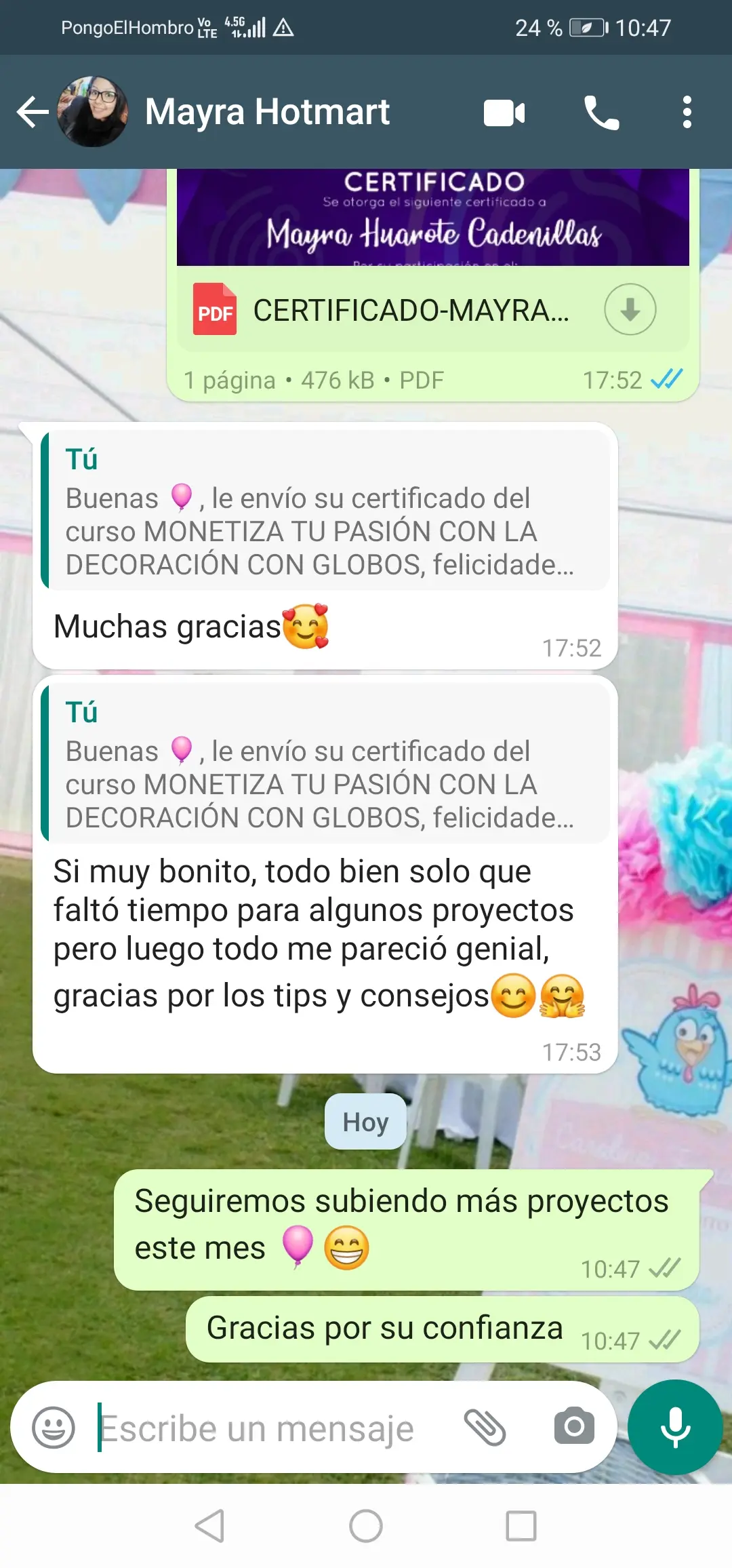Open the three-dot overflow menu
This screenshot has height=1568, width=732.
(x=687, y=112)
